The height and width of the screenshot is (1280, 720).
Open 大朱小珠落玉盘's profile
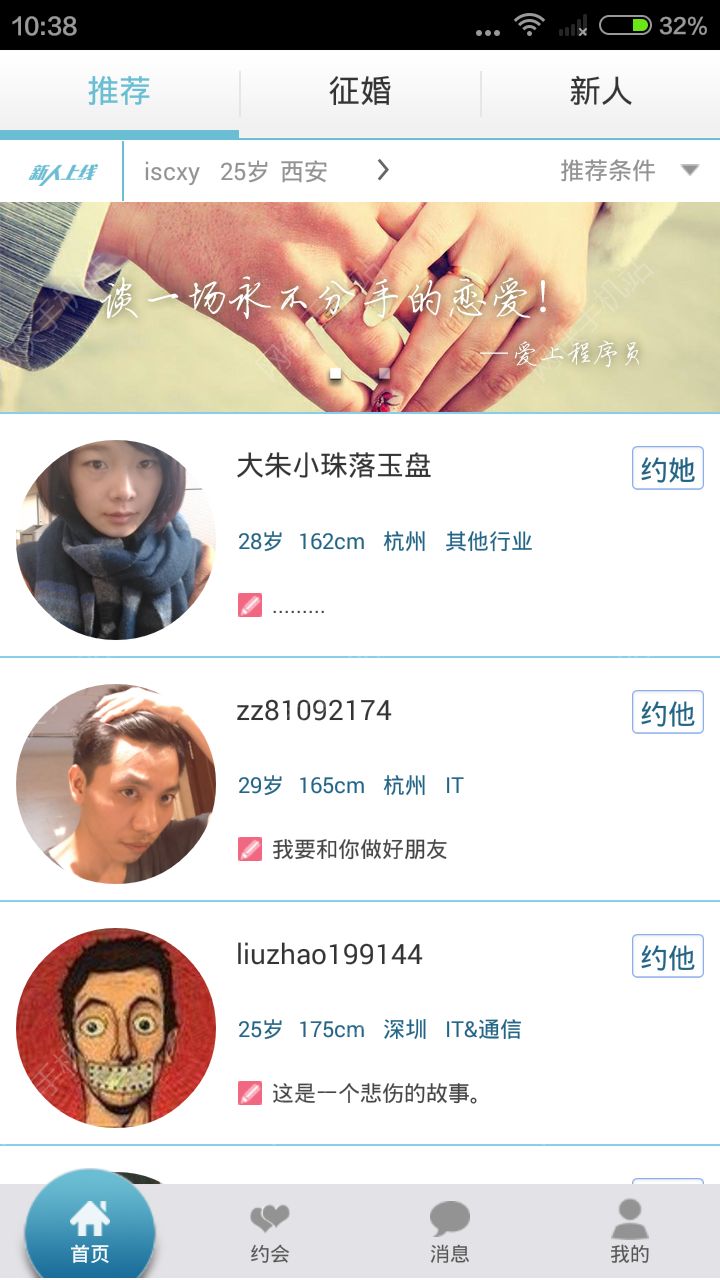[116, 540]
